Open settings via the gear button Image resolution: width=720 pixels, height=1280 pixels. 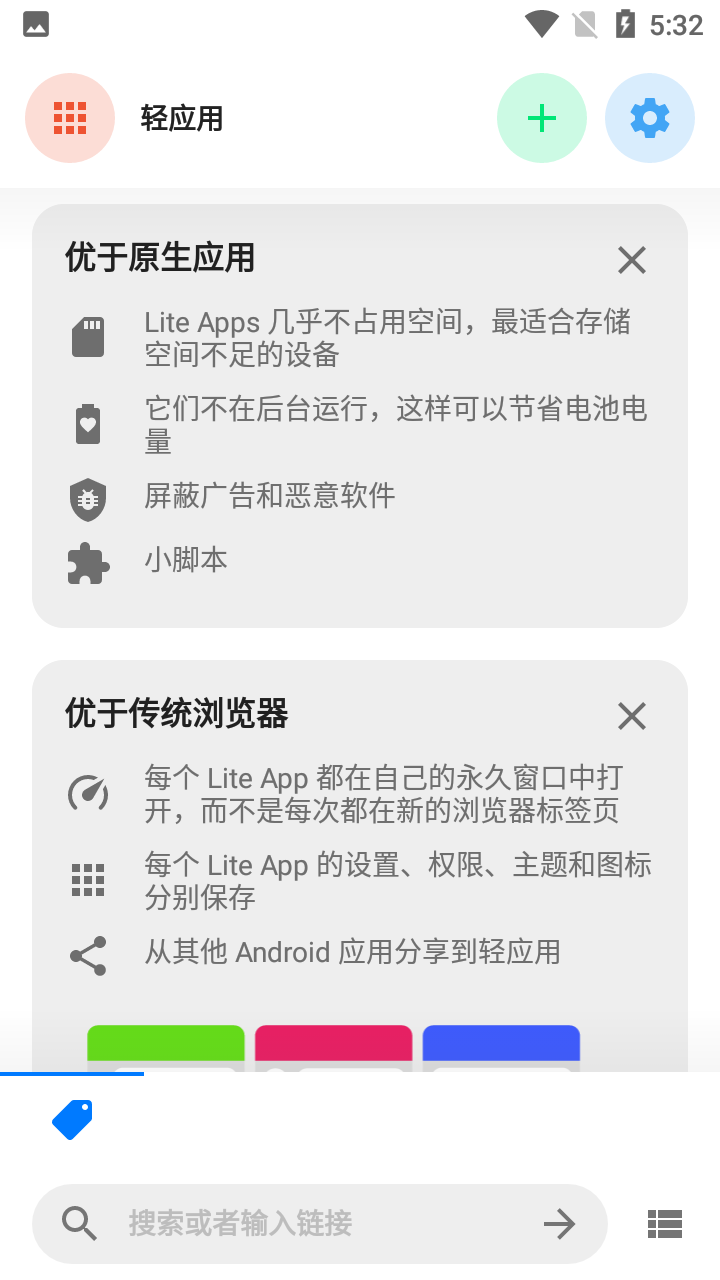pyautogui.click(x=650, y=118)
